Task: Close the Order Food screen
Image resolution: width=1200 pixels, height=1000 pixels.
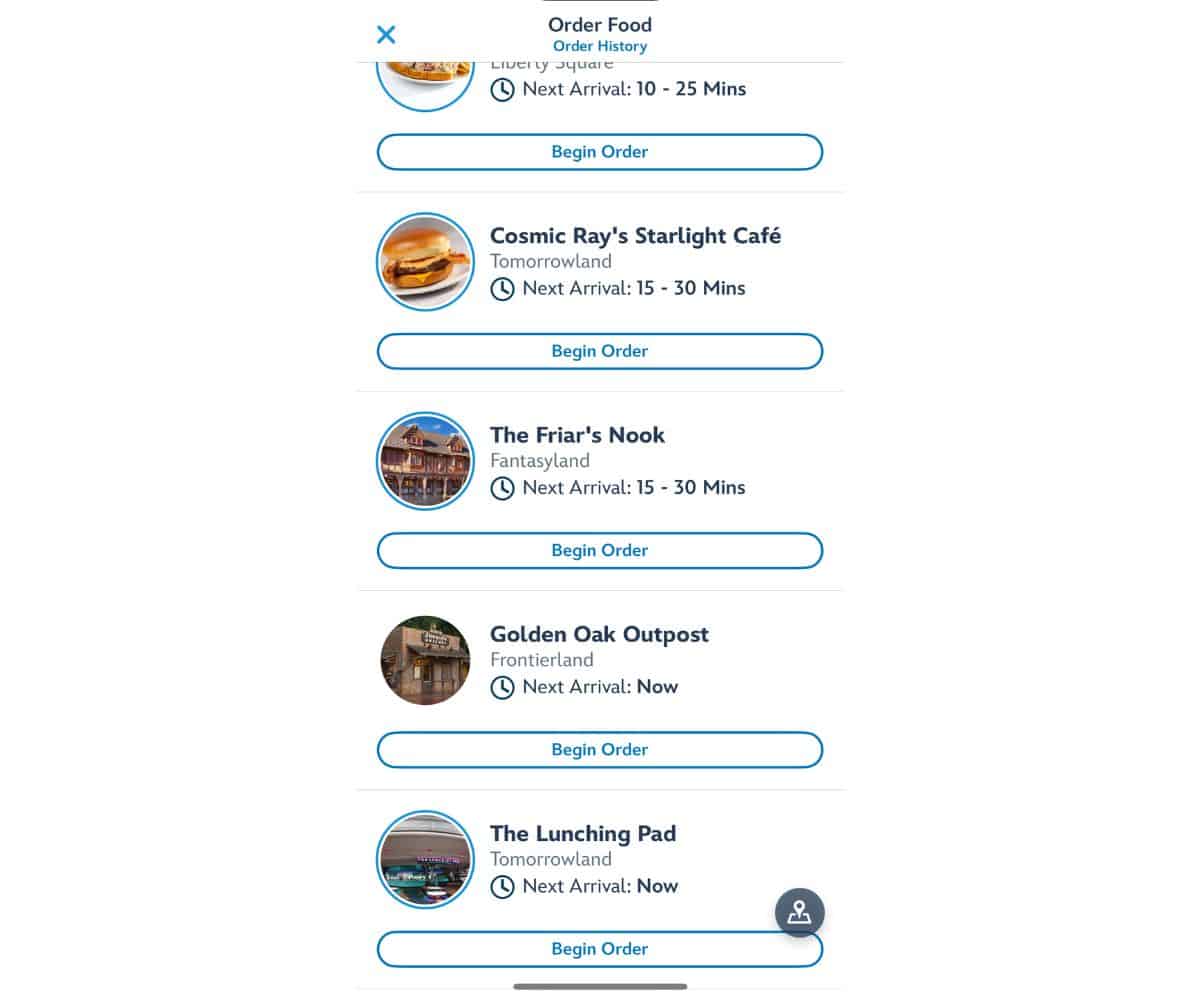Action: 386,35
